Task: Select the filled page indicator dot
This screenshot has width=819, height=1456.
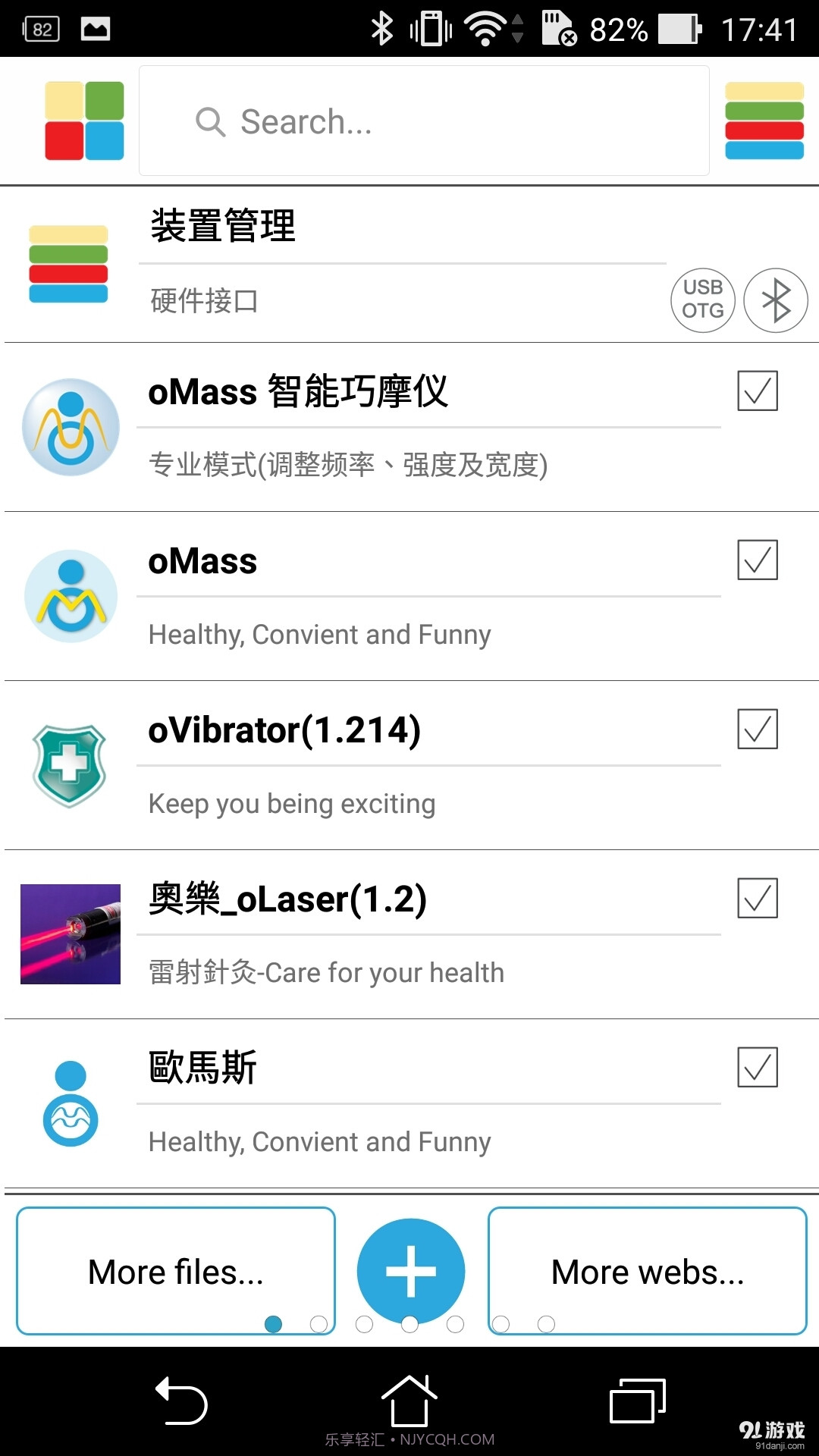Action: click(271, 1322)
